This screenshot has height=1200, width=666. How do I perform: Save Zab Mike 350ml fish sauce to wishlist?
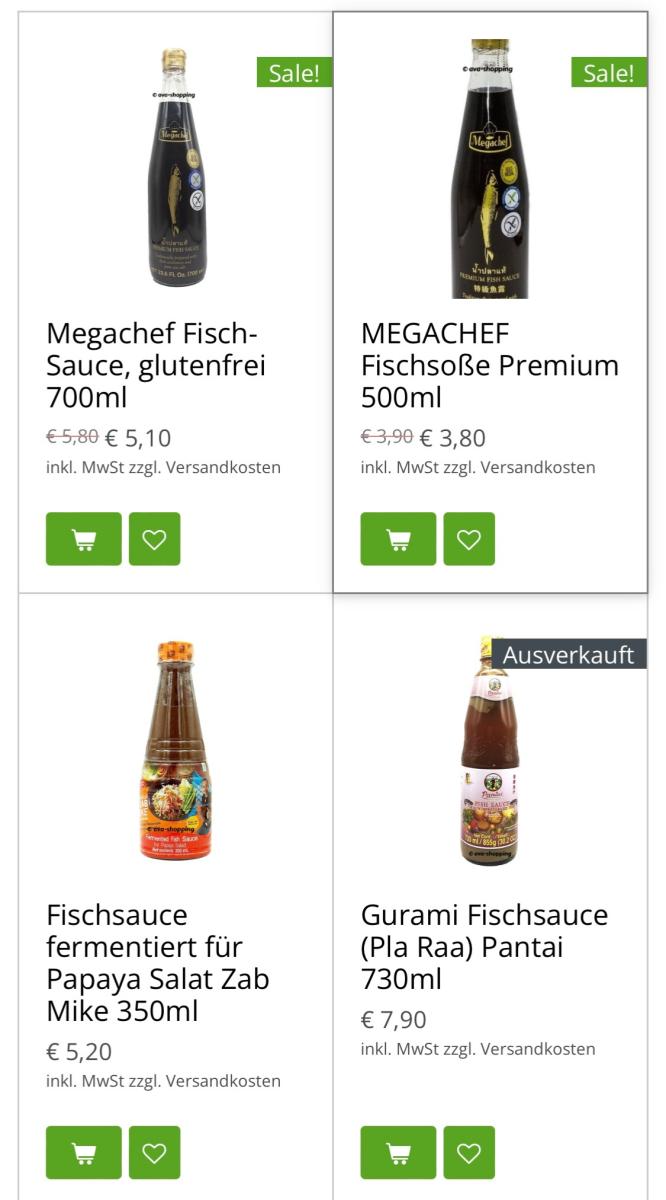[154, 1153]
